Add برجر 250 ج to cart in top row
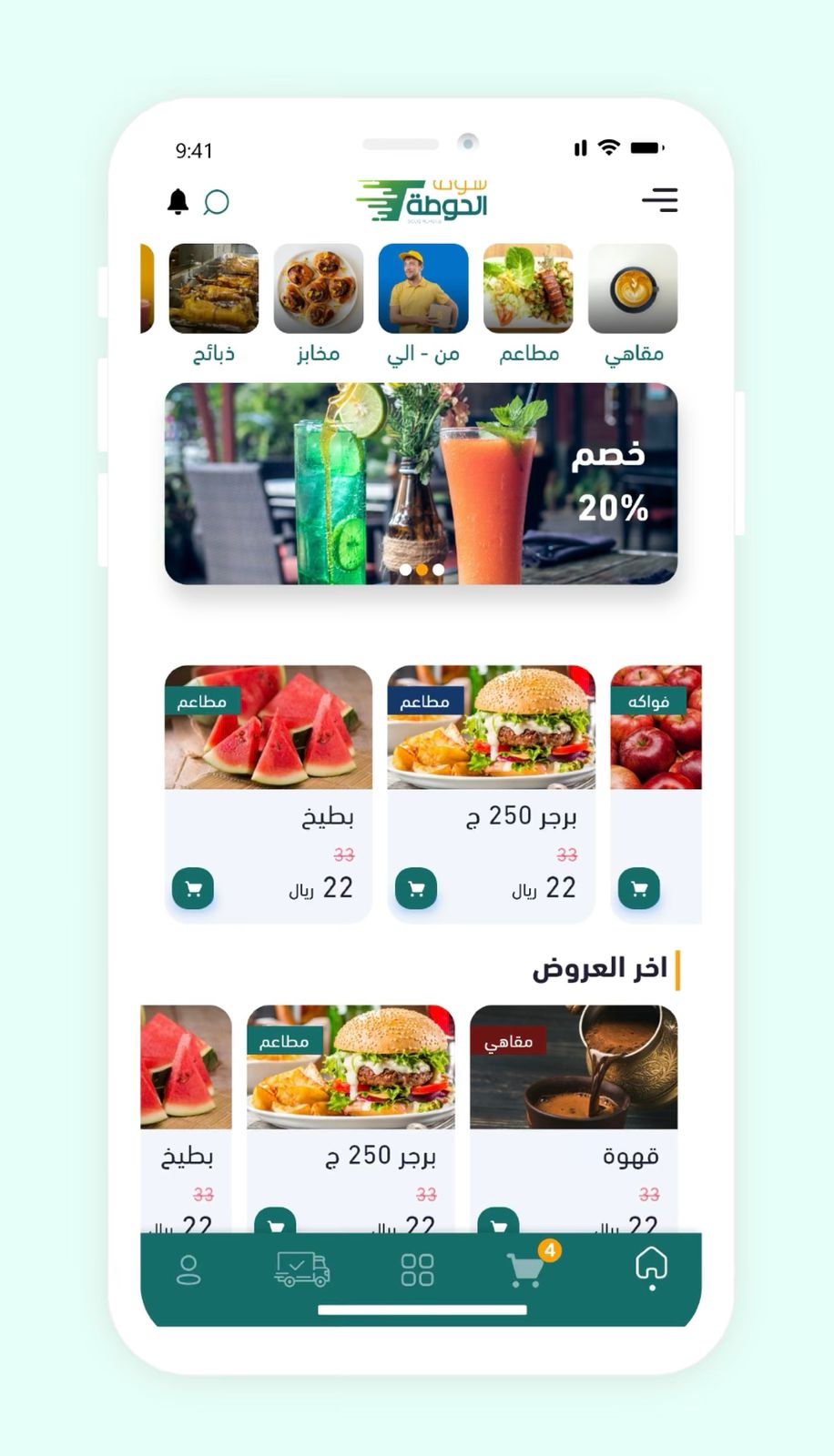 (x=416, y=888)
